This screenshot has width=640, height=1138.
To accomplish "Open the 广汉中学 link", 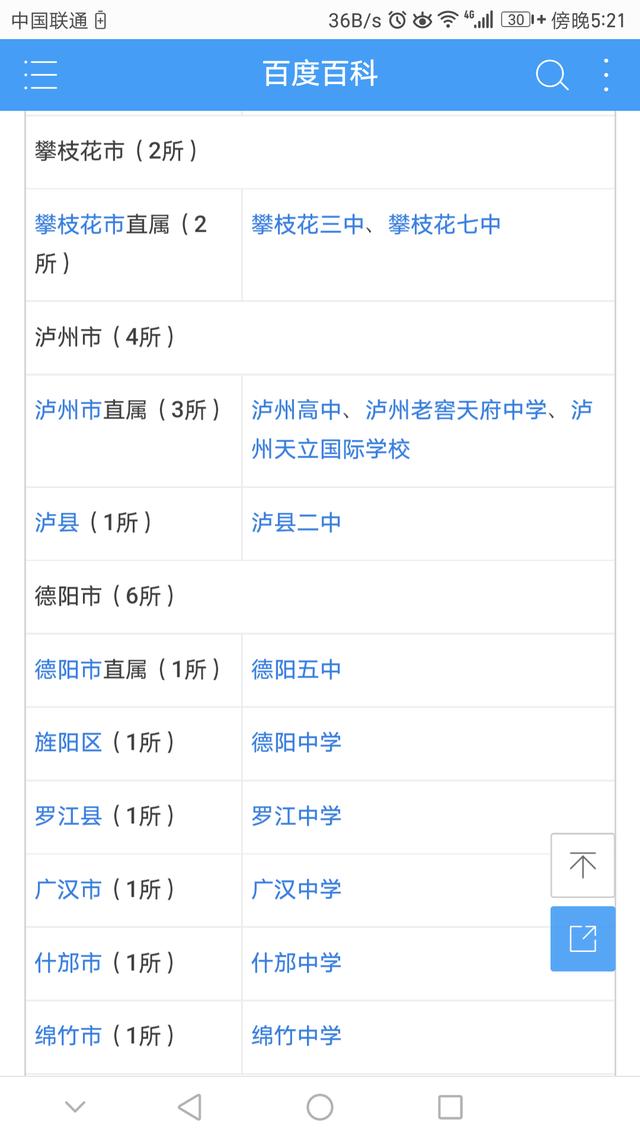I will (296, 889).
